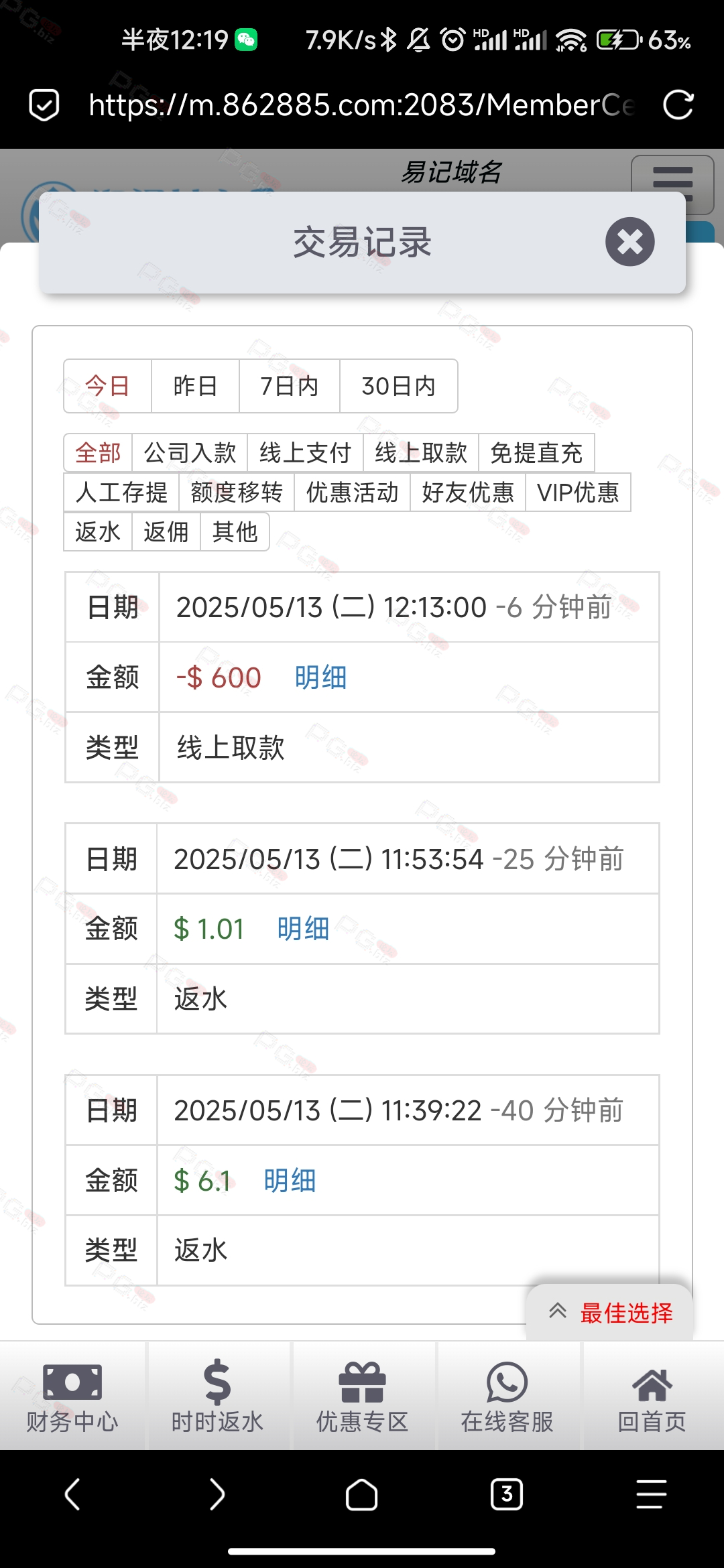724x1568 pixels.
Task: Switch to the 昨日 date filter
Action: coord(195,386)
